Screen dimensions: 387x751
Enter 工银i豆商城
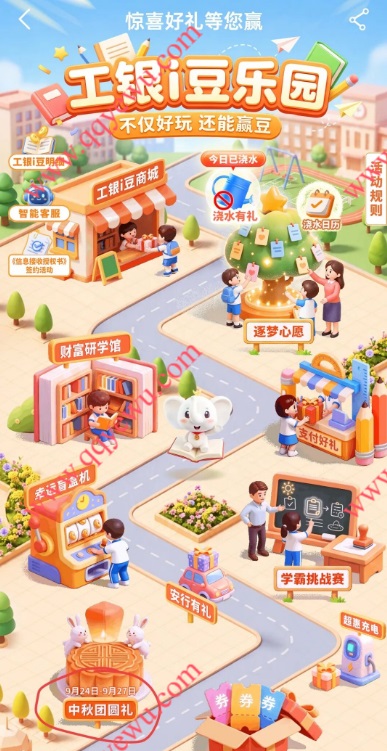[129, 182]
